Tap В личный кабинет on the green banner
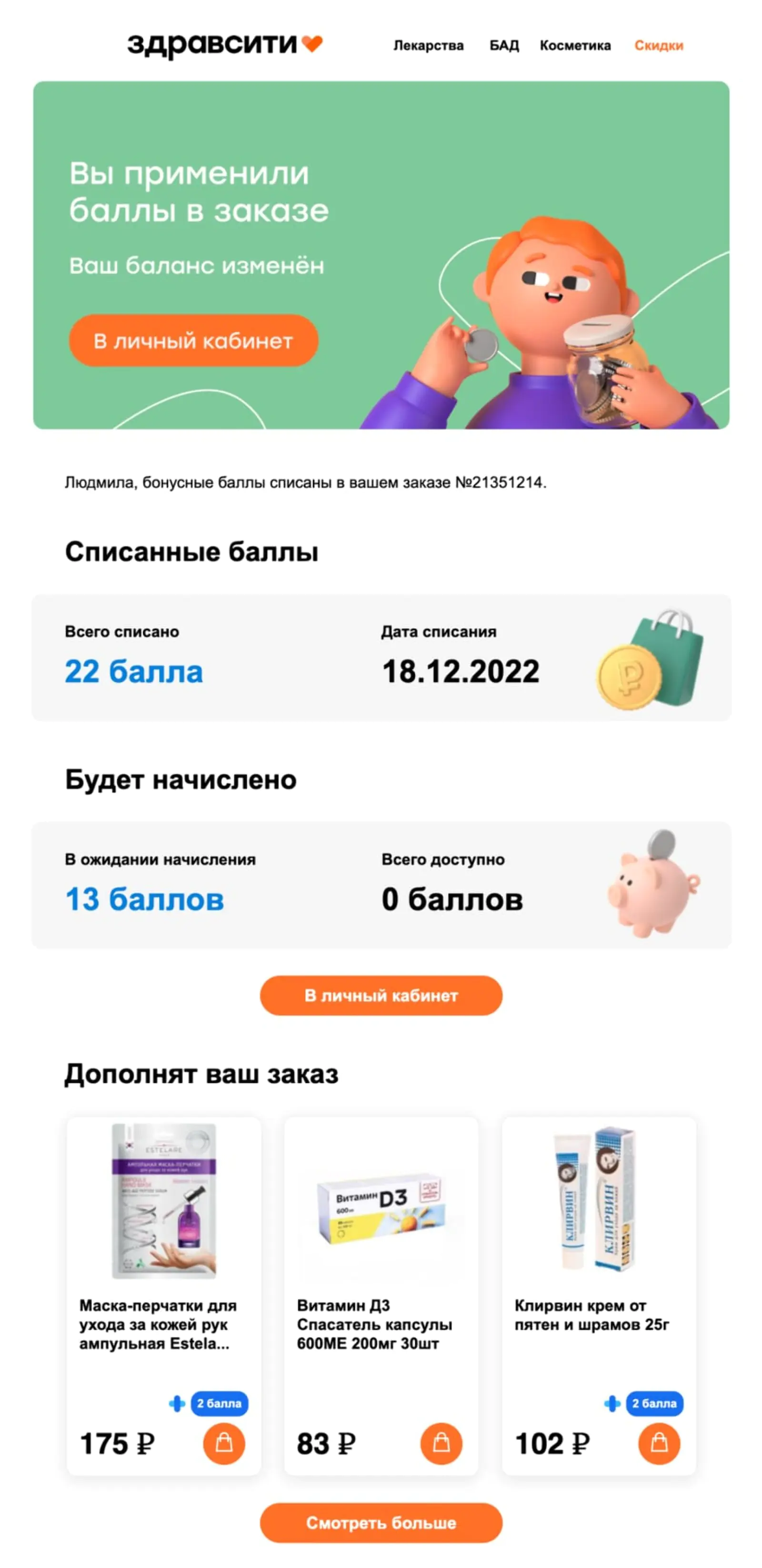Viewport: 762px width, 1568px height. [193, 340]
